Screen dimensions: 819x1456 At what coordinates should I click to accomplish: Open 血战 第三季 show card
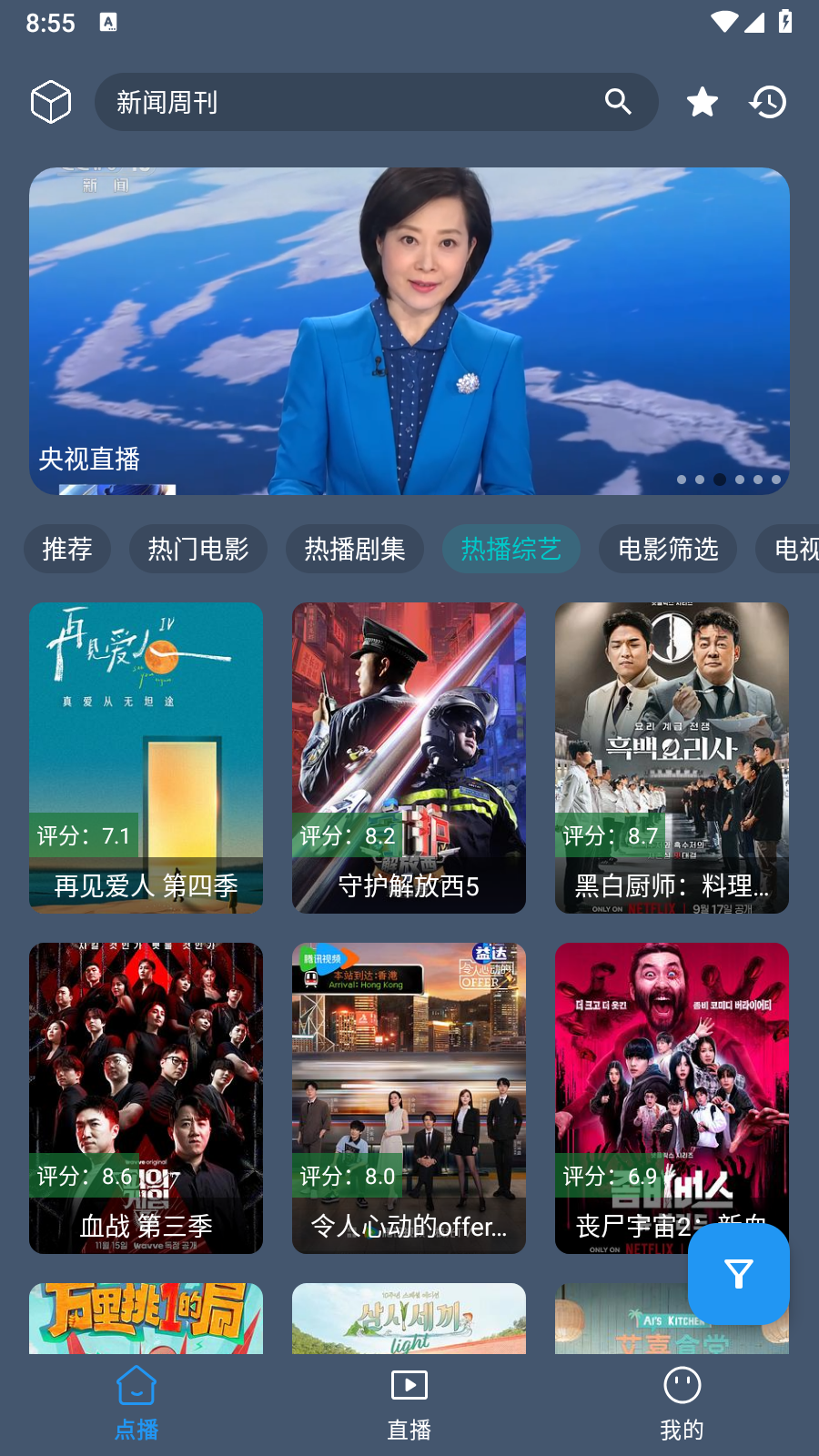(x=146, y=1097)
